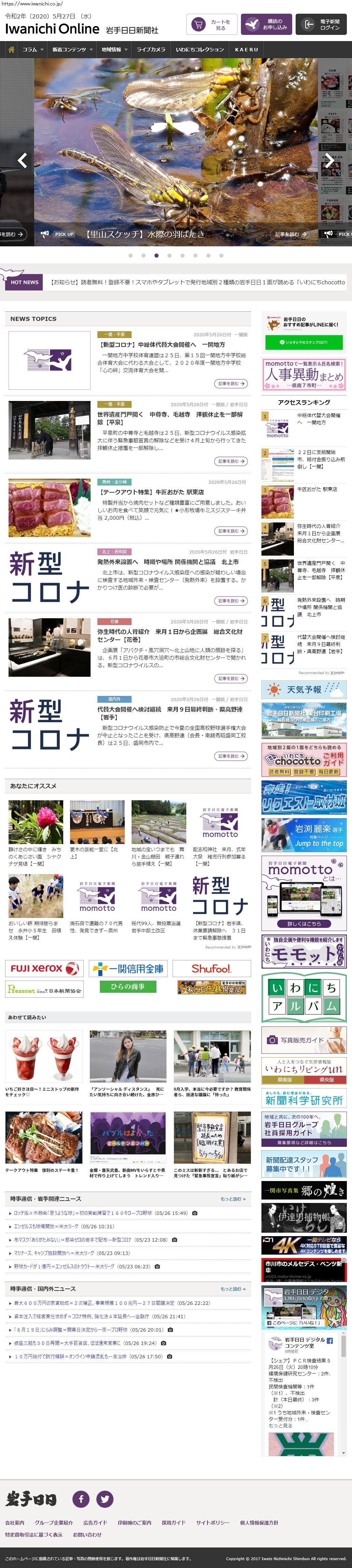The image size is (352, 1568).
Task: Show the next carousel slide
Action: pos(328,161)
